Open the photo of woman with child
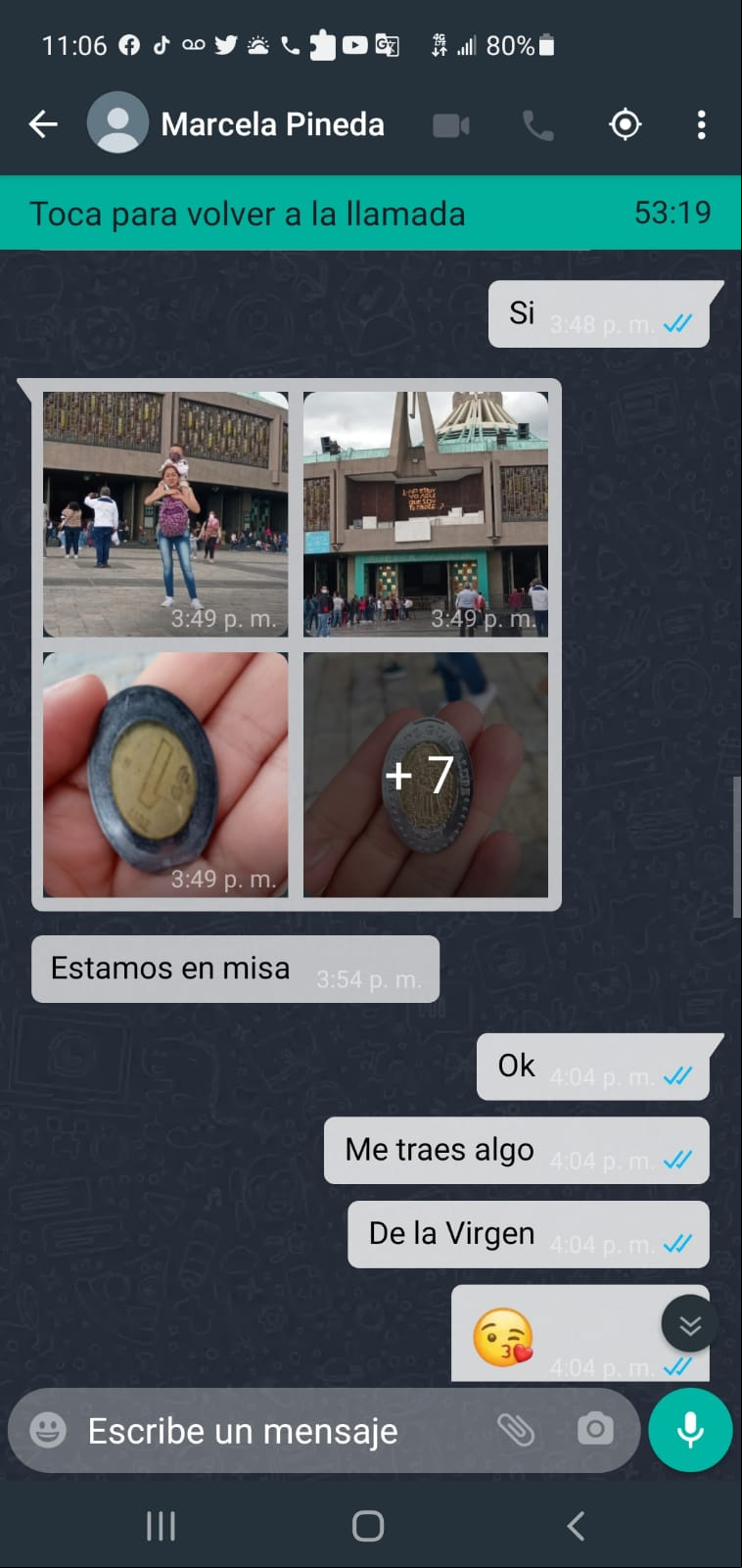The image size is (742, 1568). (165, 514)
